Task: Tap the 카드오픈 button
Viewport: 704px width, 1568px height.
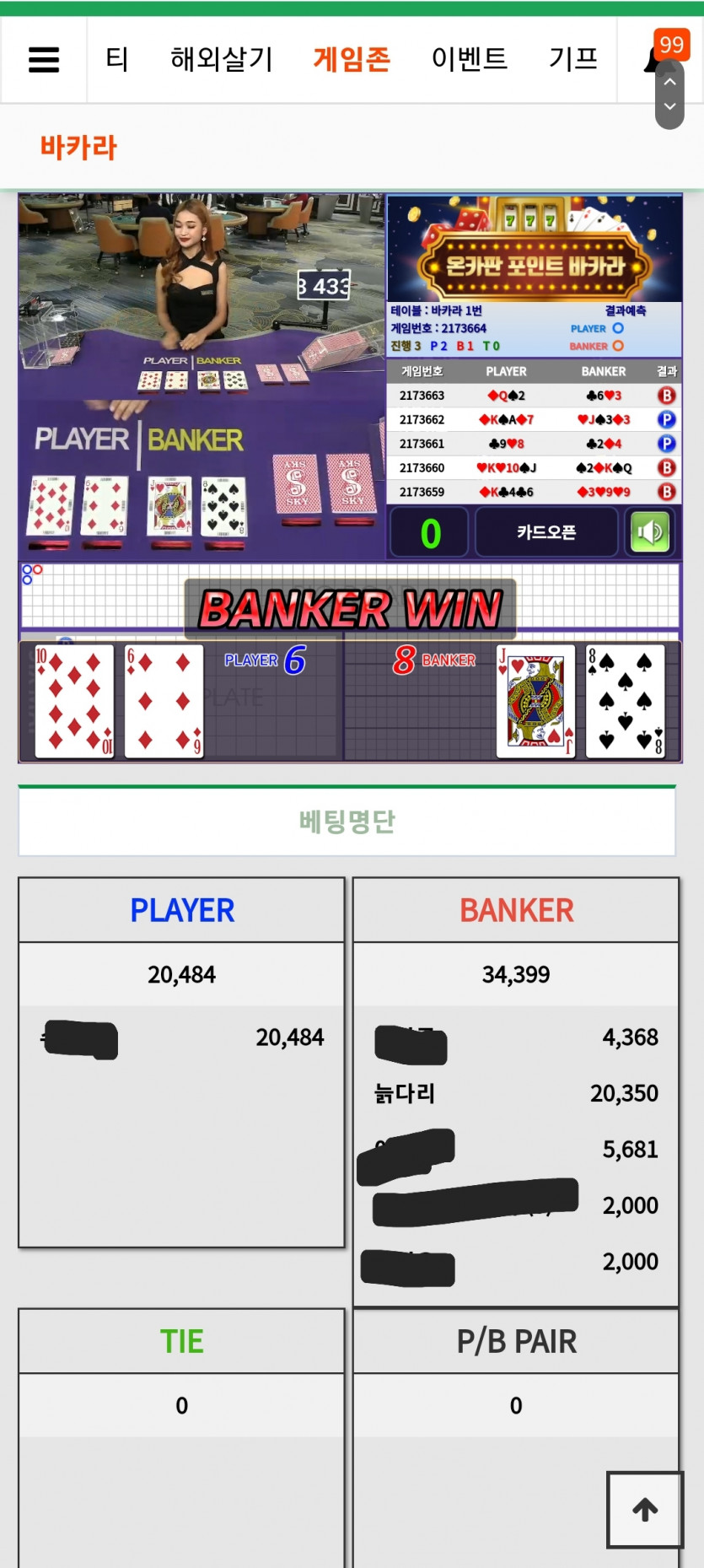Action: [546, 532]
